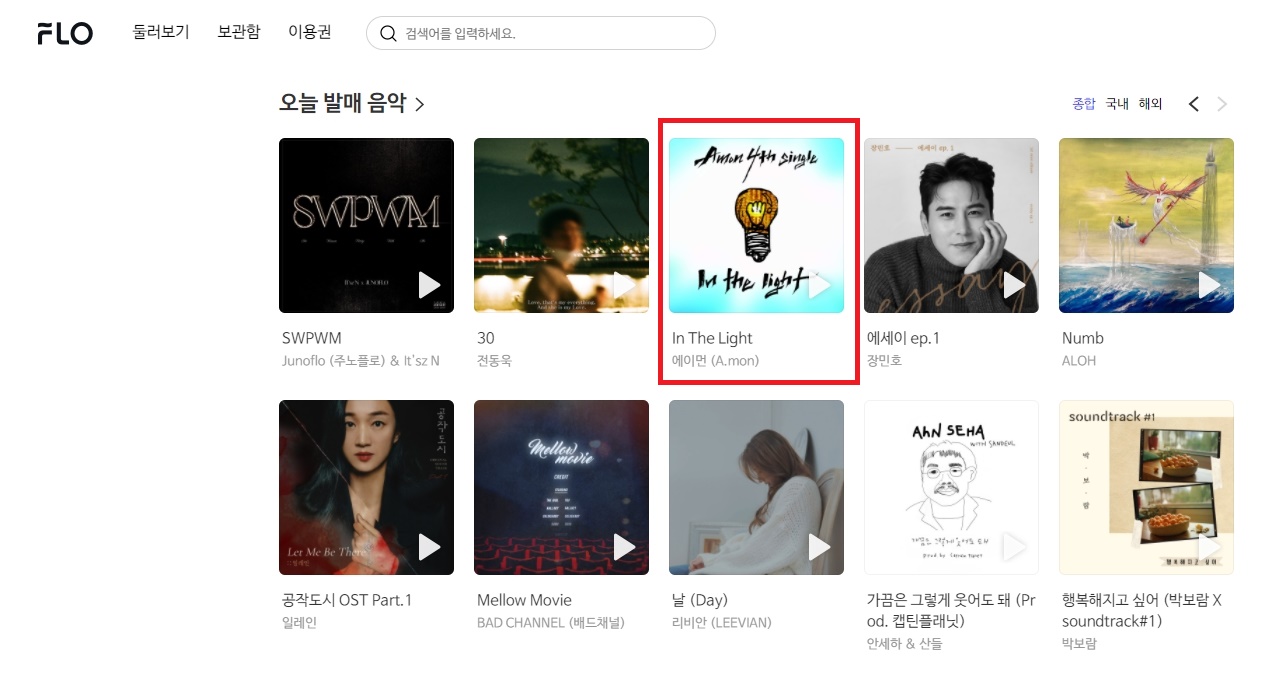The height and width of the screenshot is (687, 1269).
Task: Open the 둘러보기 menu
Action: pos(160,32)
